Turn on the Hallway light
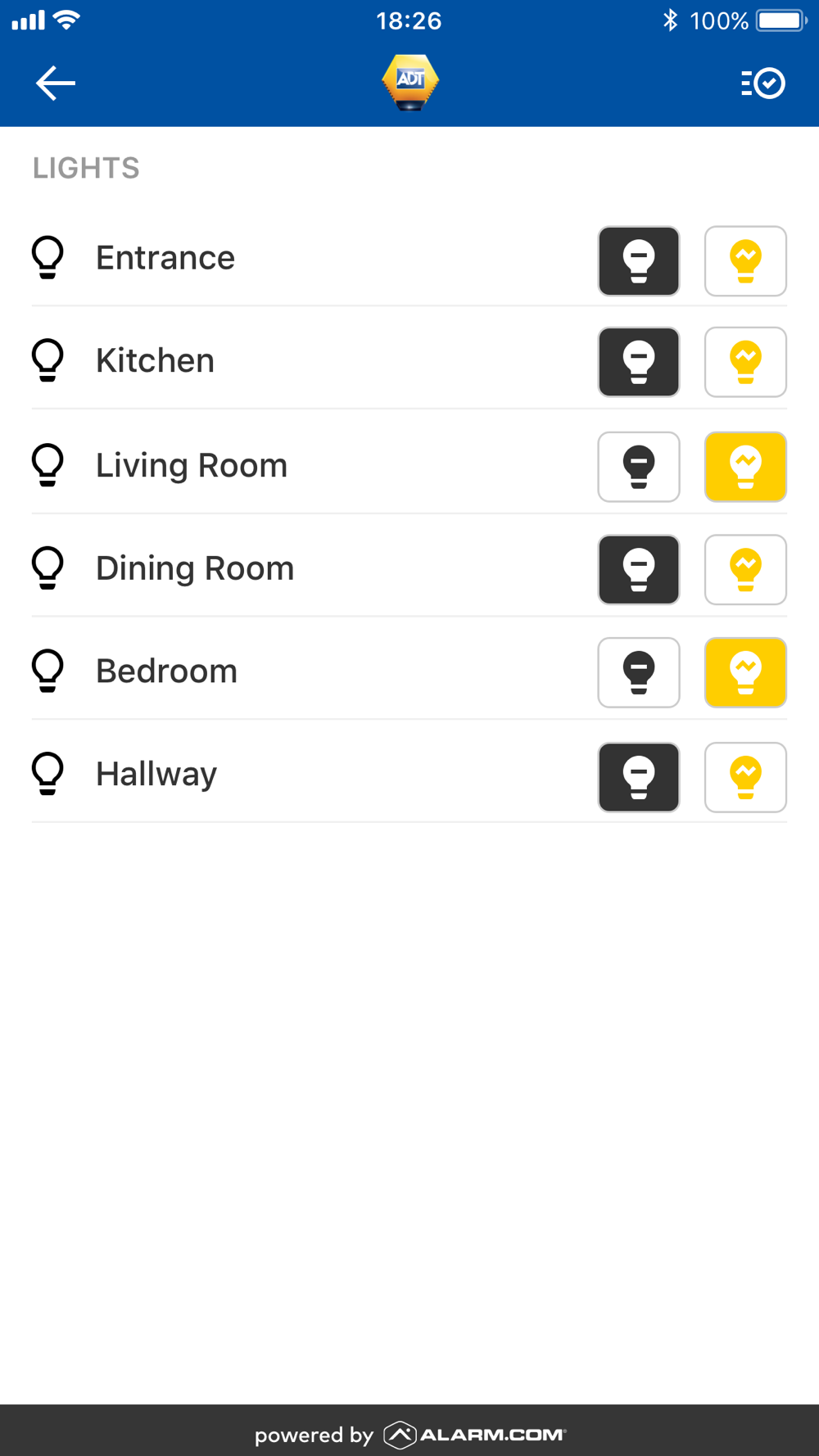This screenshot has height=1456, width=819. tap(745, 777)
